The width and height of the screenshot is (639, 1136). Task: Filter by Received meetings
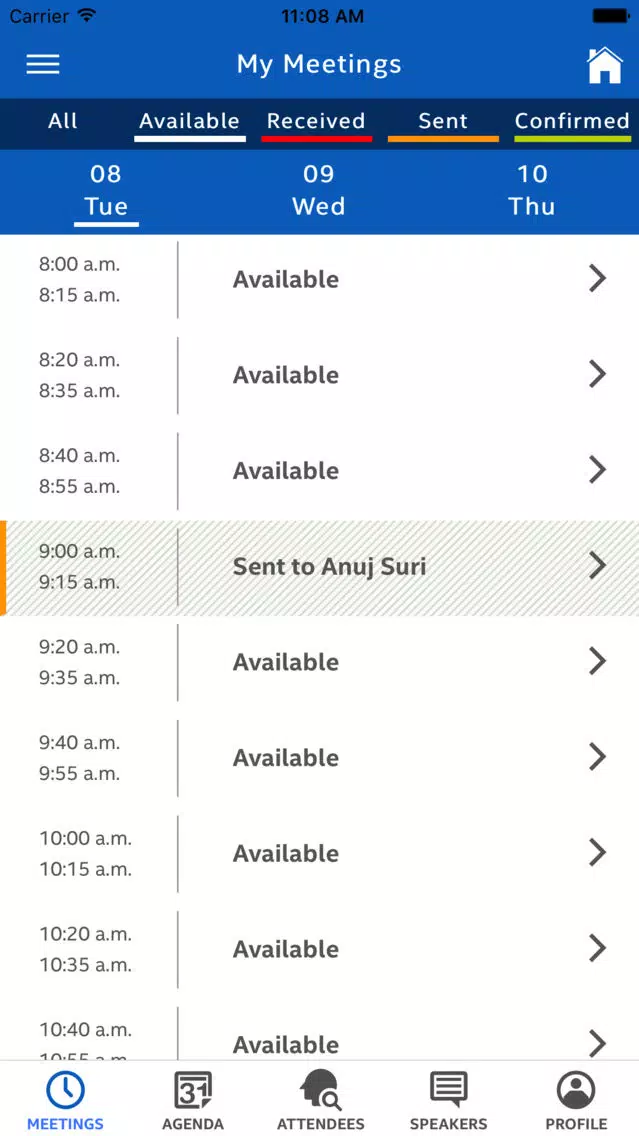(x=316, y=122)
